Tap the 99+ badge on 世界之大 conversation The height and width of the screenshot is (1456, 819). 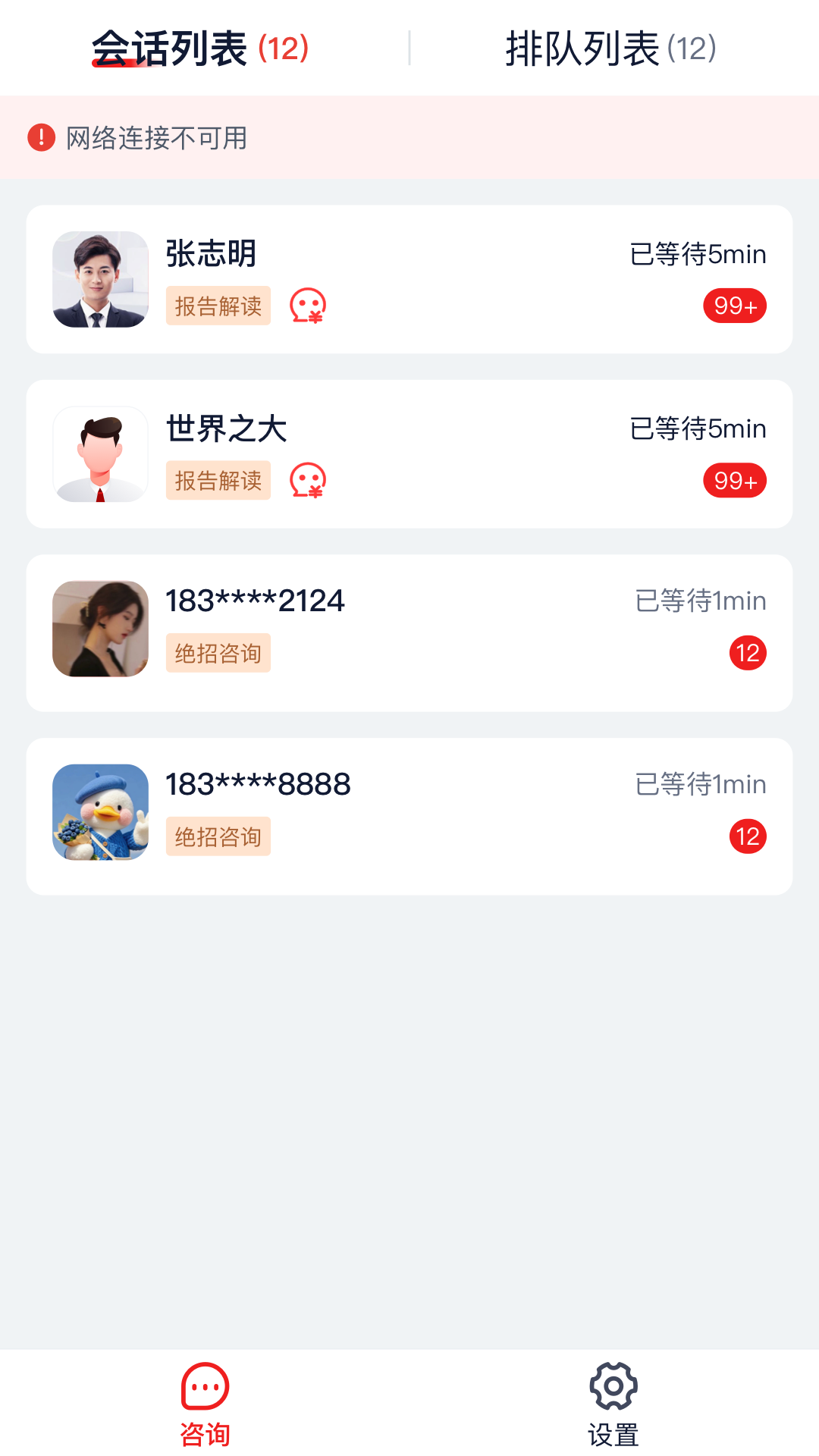point(733,479)
